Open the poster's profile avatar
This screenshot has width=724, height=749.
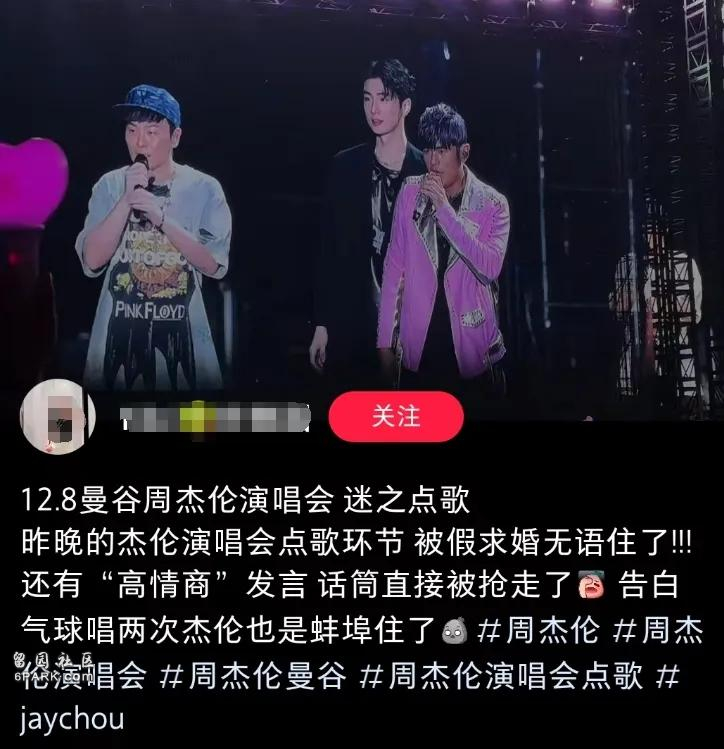pos(58,417)
